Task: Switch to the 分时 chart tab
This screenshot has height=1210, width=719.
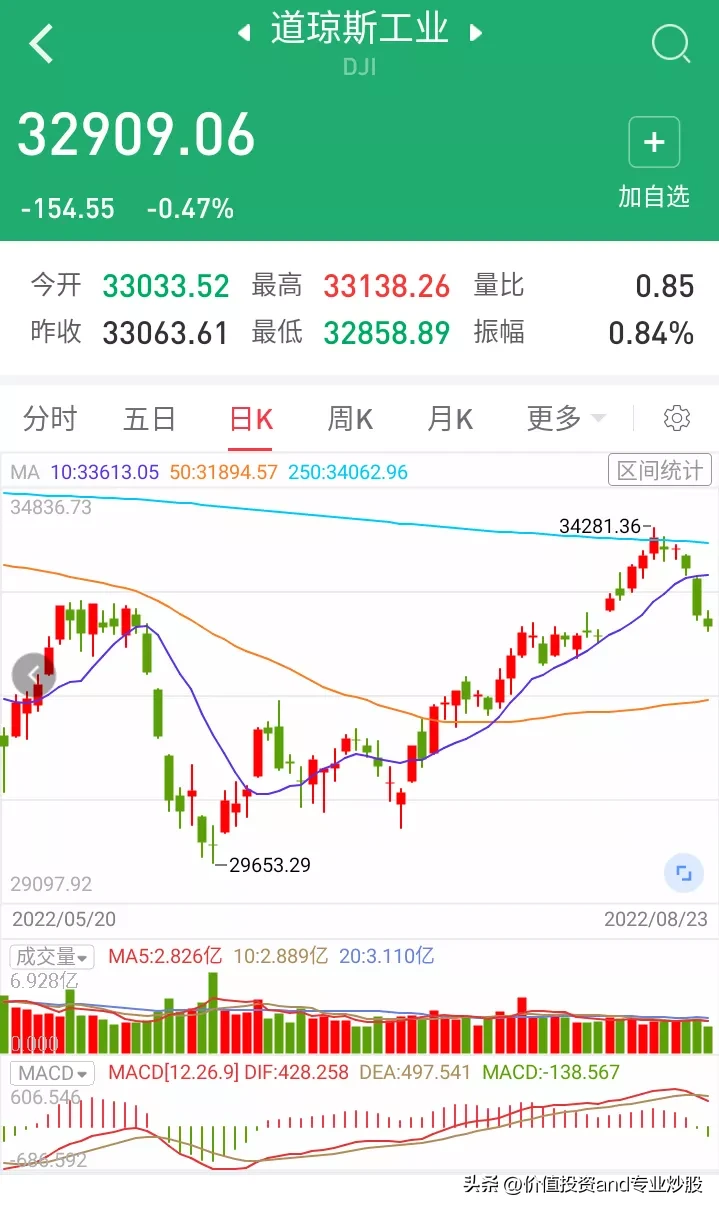Action: [x=49, y=419]
